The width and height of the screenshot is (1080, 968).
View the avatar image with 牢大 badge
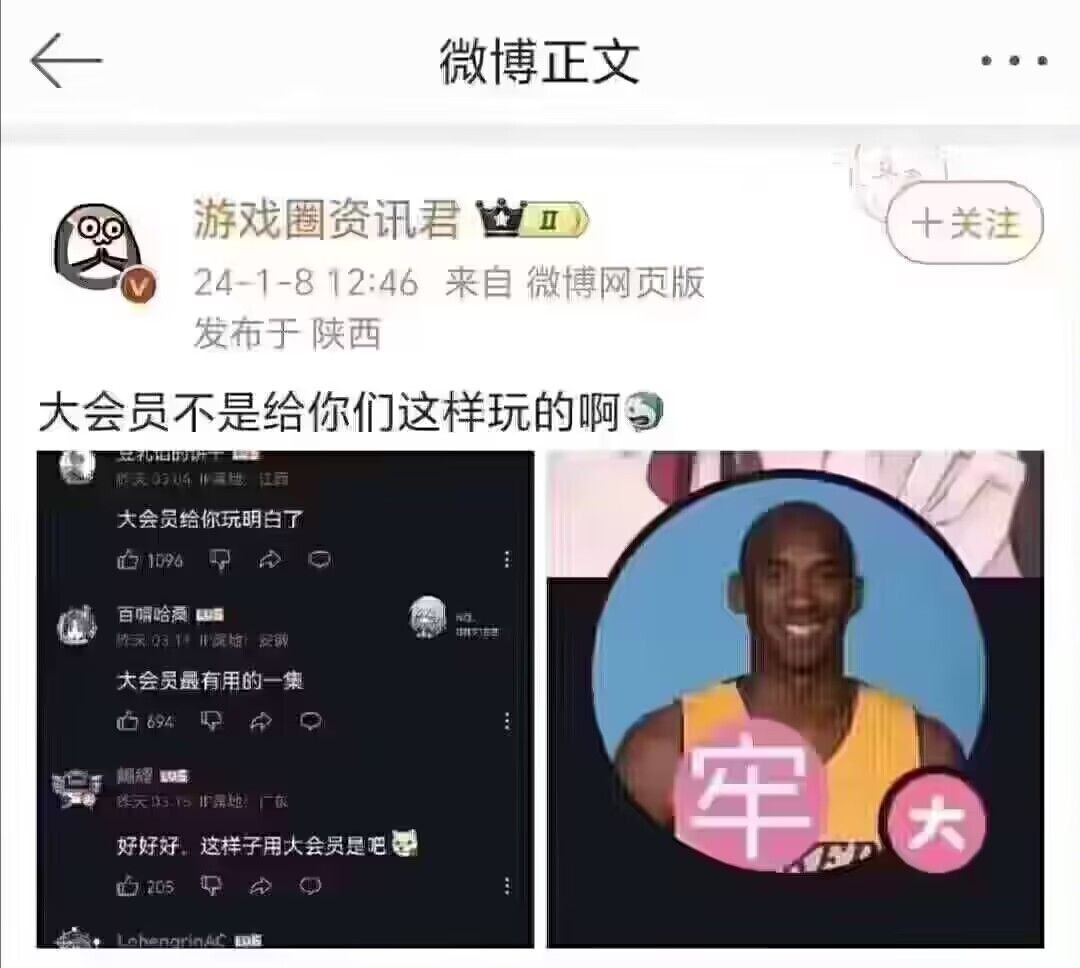(795, 698)
